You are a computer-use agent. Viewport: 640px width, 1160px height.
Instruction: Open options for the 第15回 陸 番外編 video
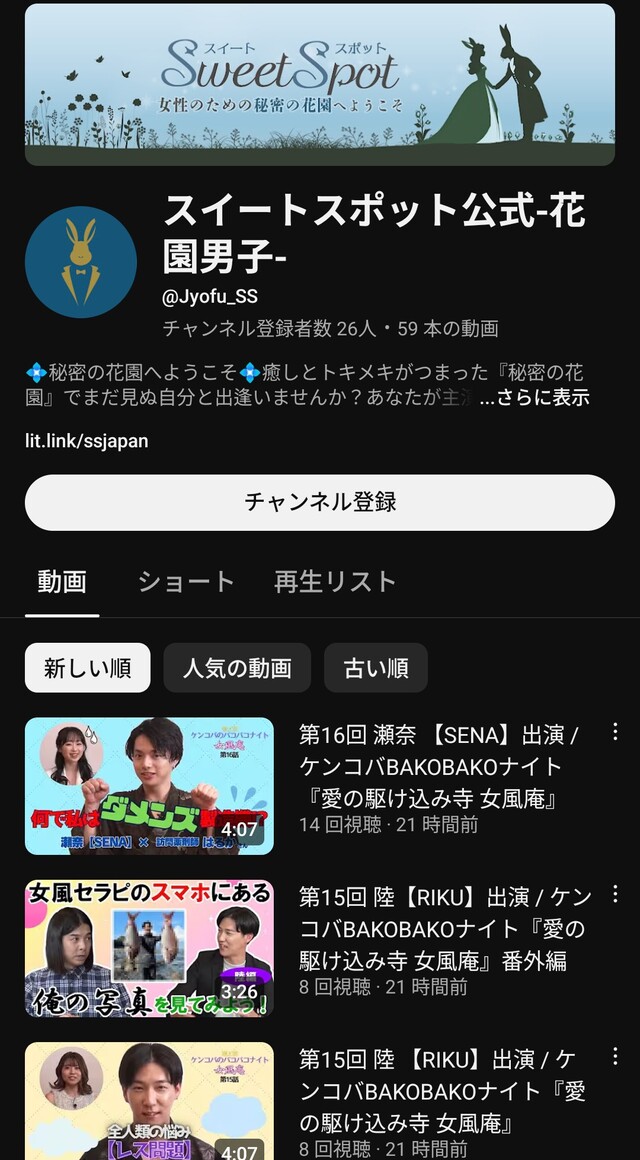click(x=615, y=894)
